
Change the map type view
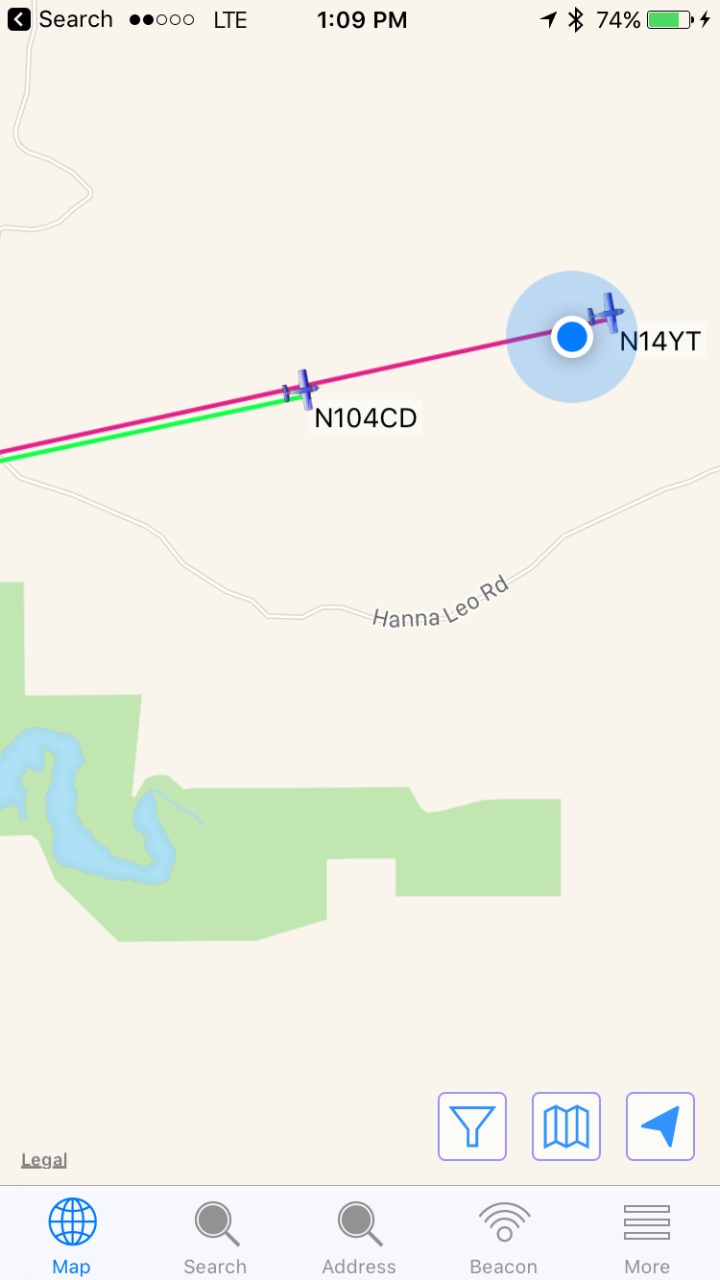(x=566, y=1126)
